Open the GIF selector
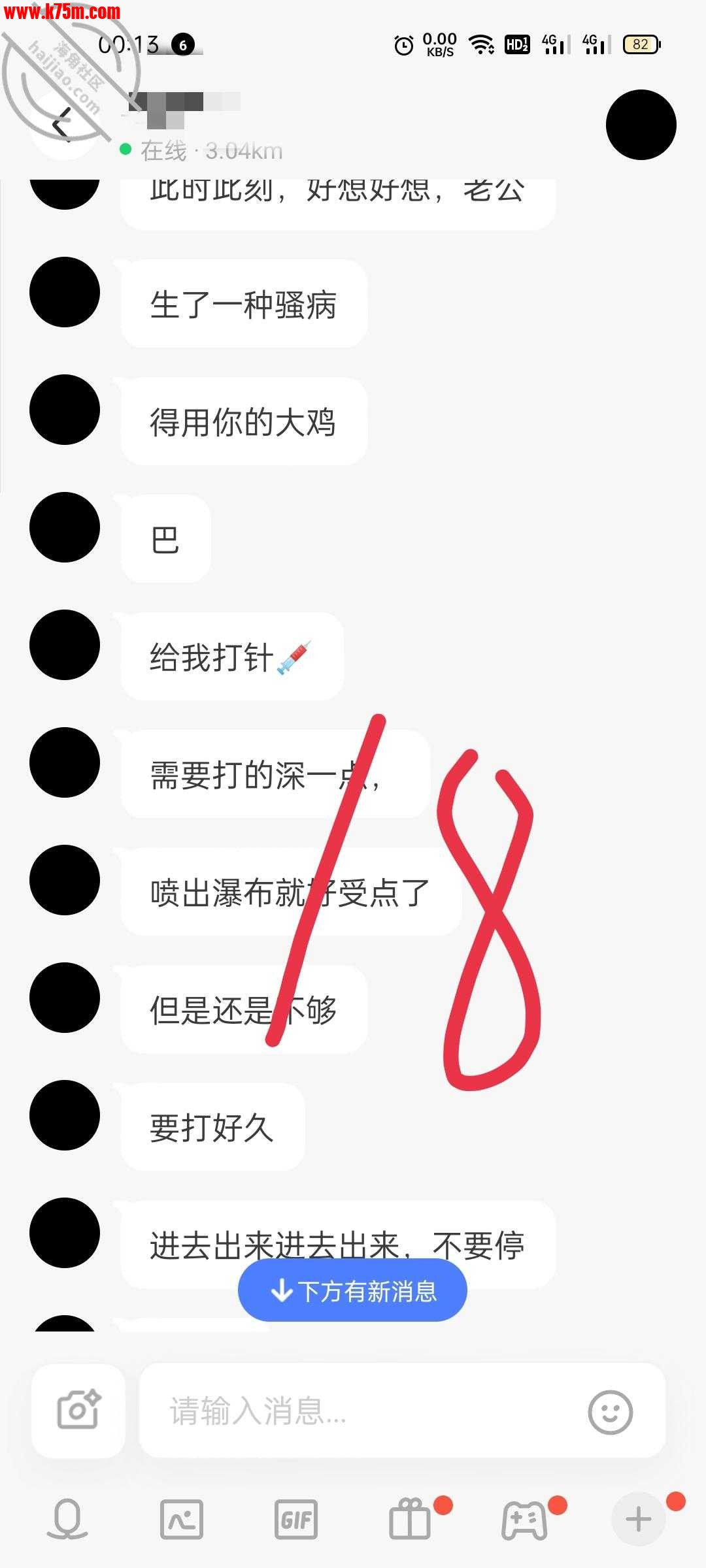Screen dimensions: 706x1568 point(296,1518)
